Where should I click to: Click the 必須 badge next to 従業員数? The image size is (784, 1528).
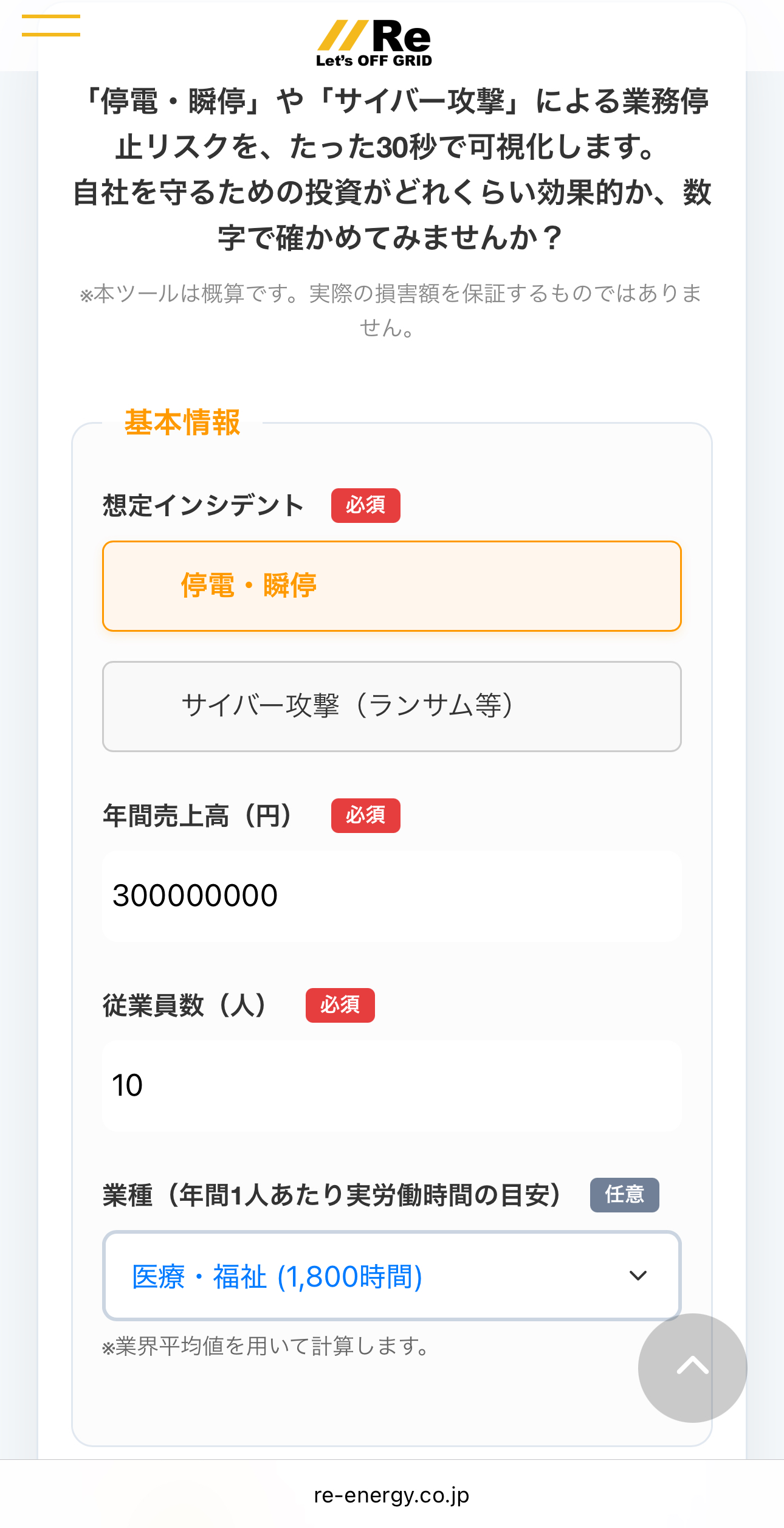(340, 1006)
